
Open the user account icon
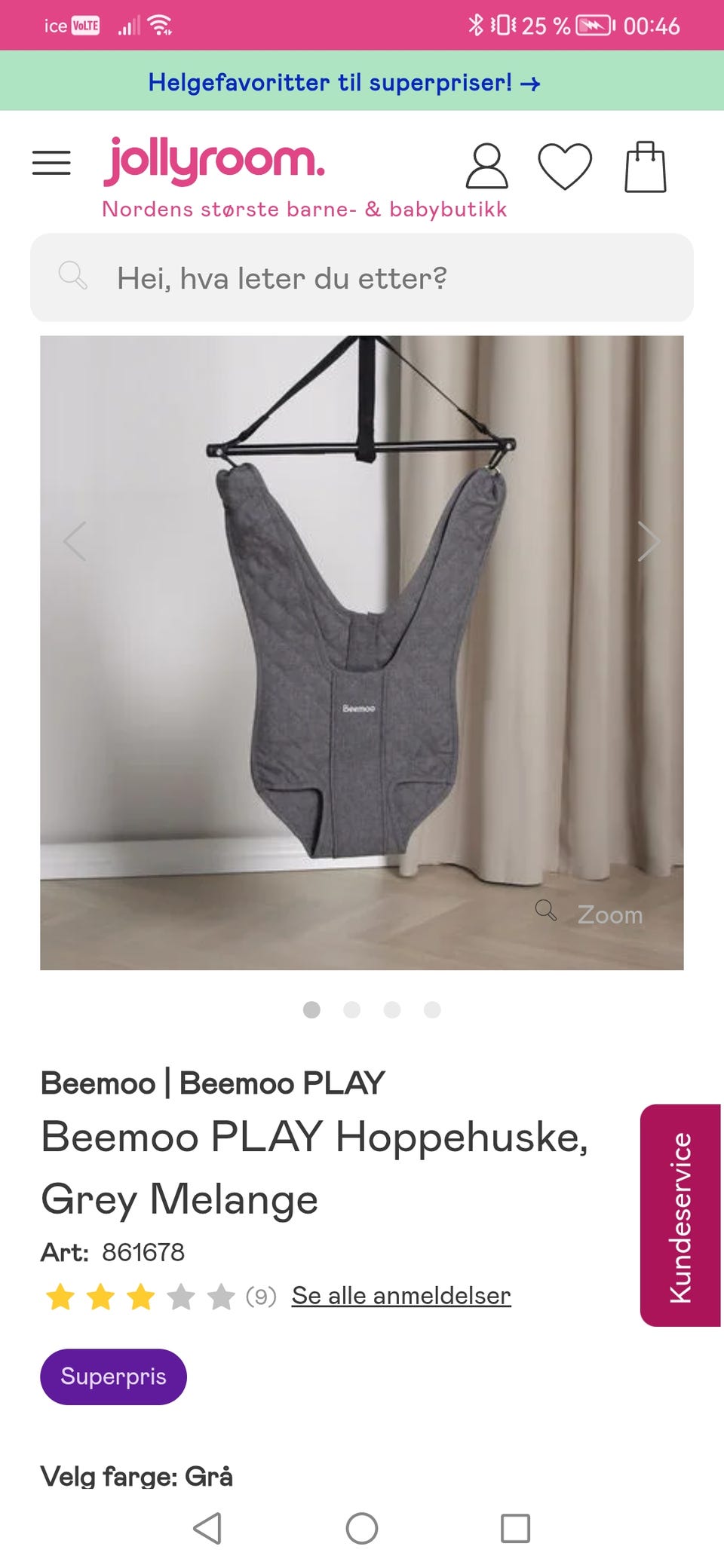486,166
